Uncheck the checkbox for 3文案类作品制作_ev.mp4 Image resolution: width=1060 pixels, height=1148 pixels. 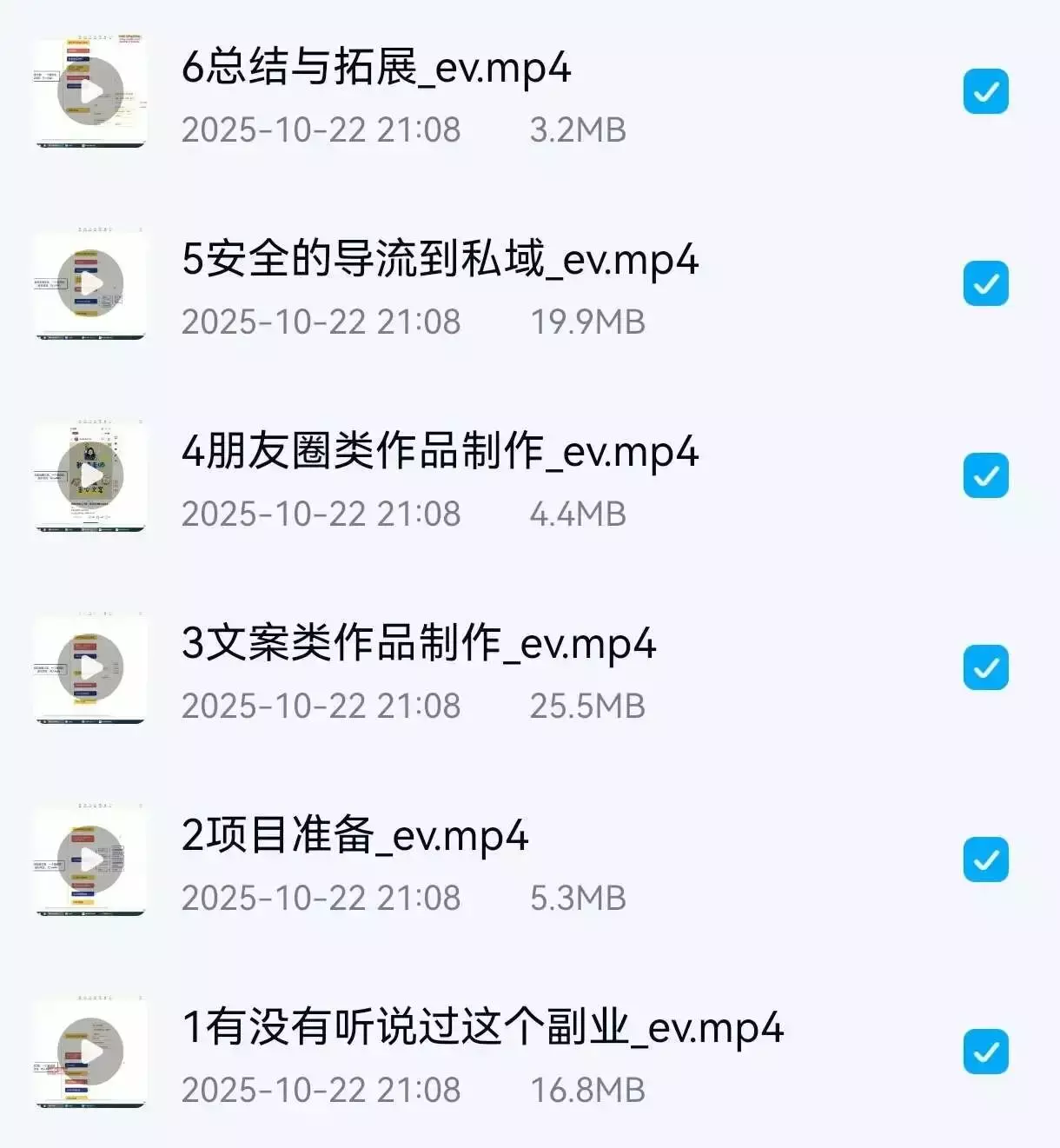point(984,669)
